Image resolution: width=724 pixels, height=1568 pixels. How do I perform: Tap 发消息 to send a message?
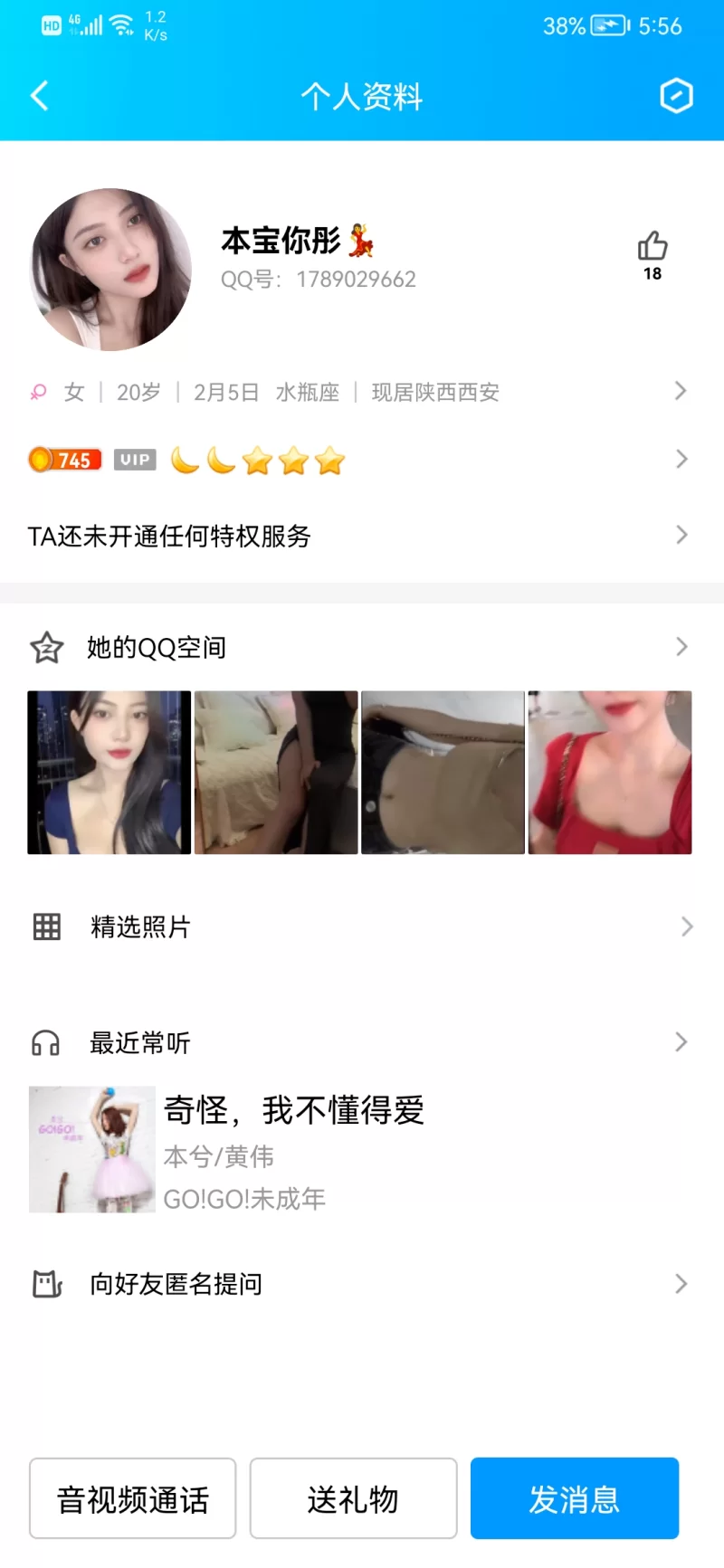pyautogui.click(x=574, y=1498)
